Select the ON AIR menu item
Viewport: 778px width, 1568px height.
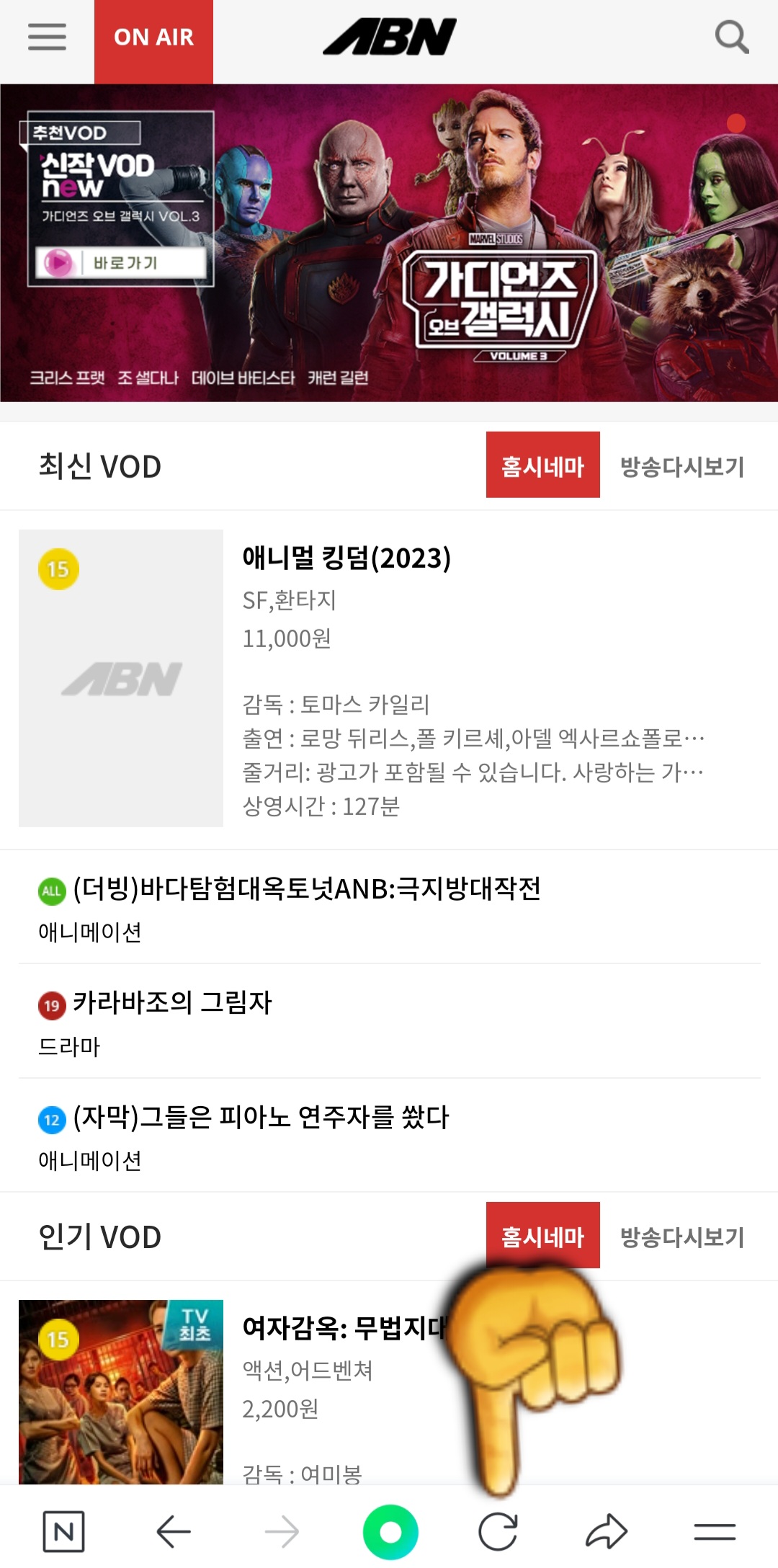click(153, 37)
